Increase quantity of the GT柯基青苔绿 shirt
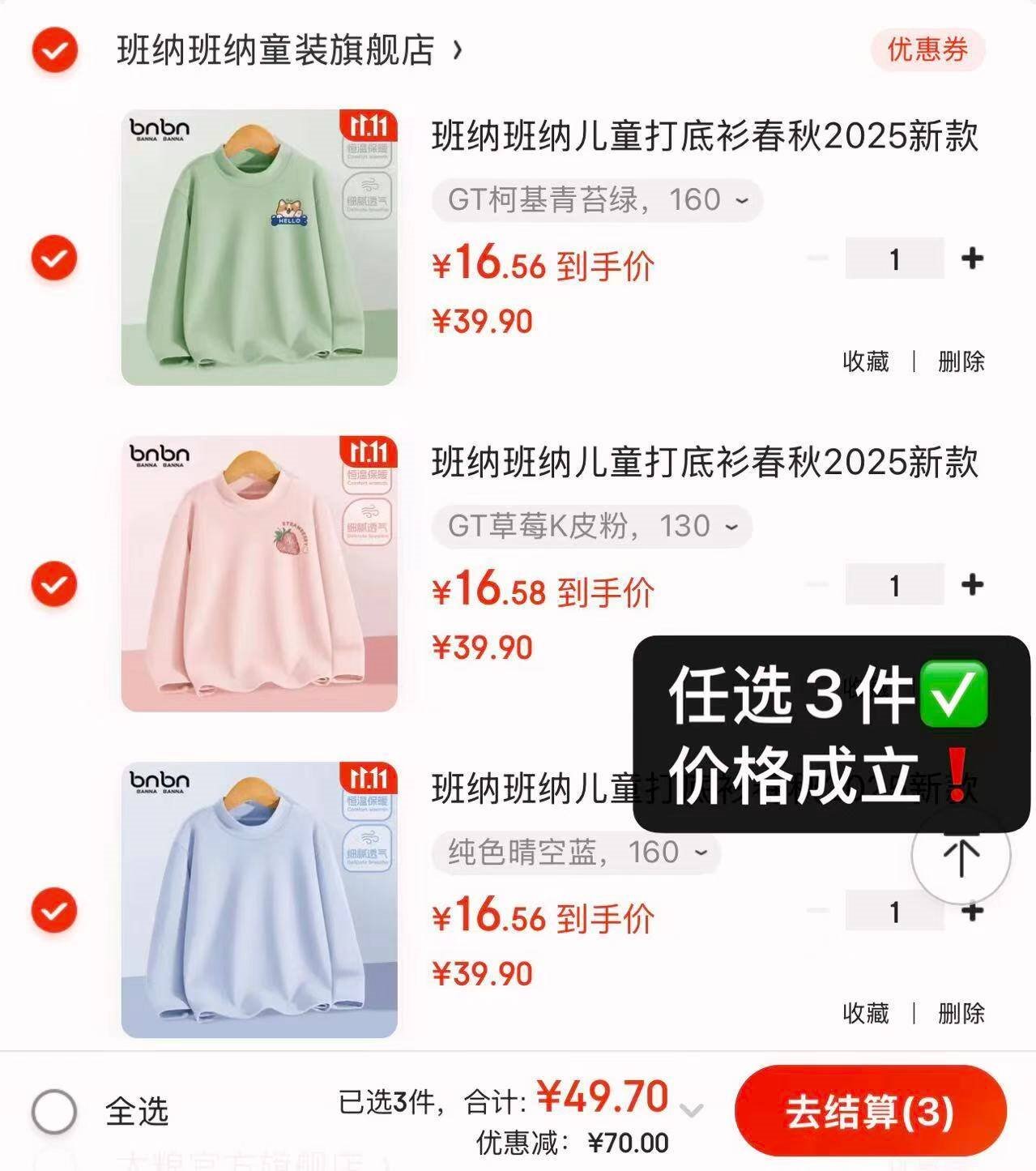 pos(972,259)
